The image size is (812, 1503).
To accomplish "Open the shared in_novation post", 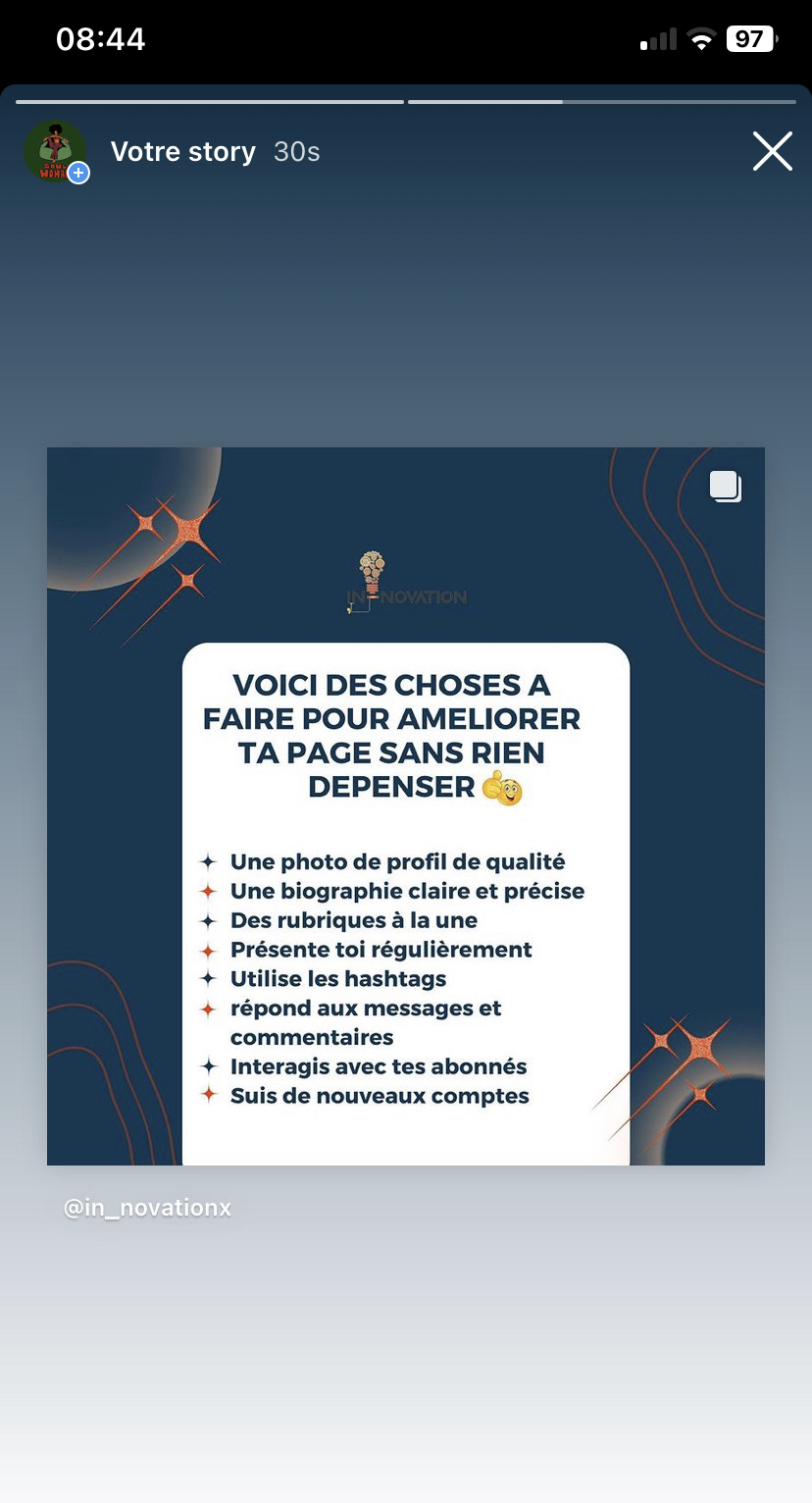I will pos(405,805).
